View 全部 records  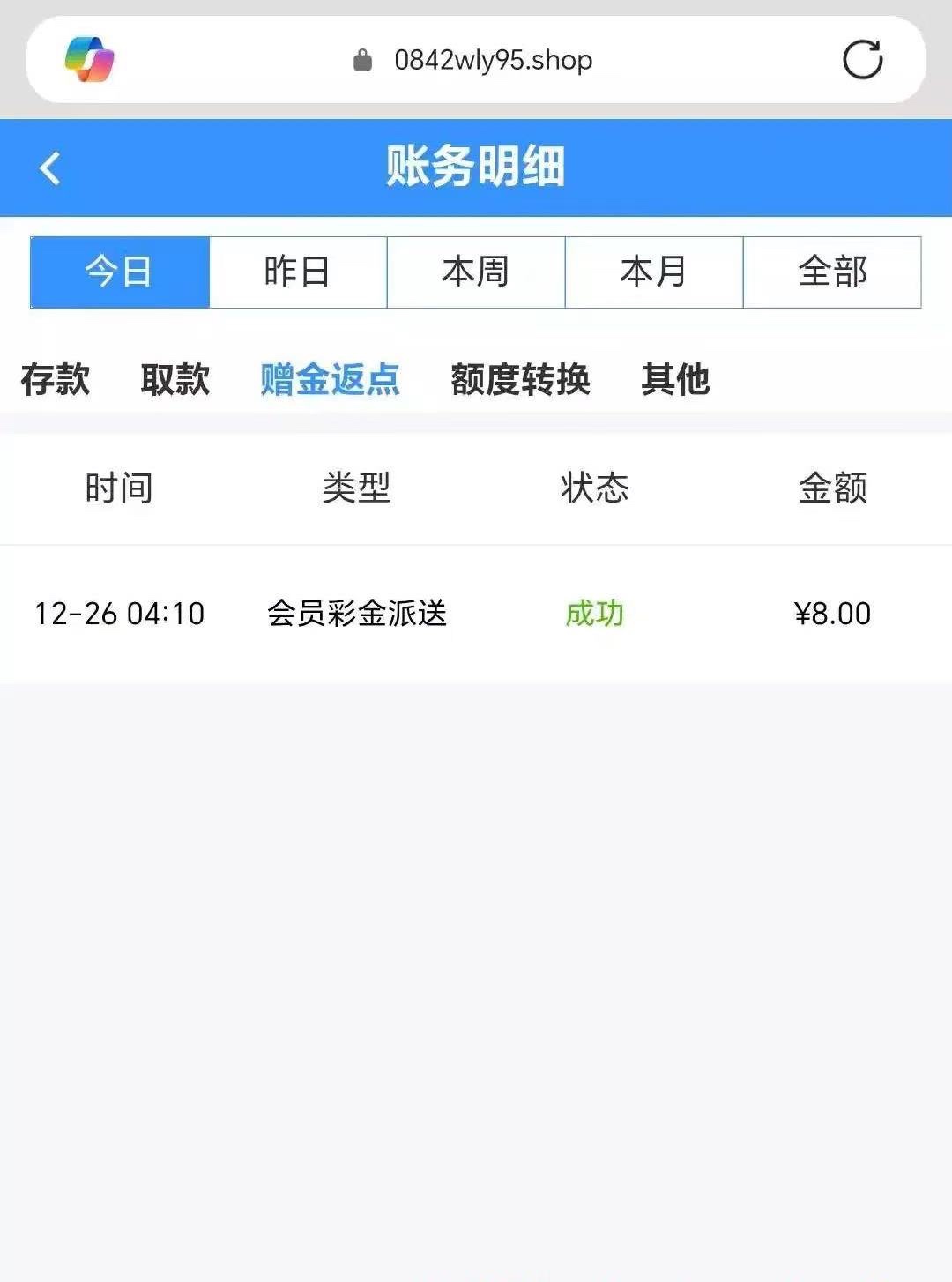832,272
